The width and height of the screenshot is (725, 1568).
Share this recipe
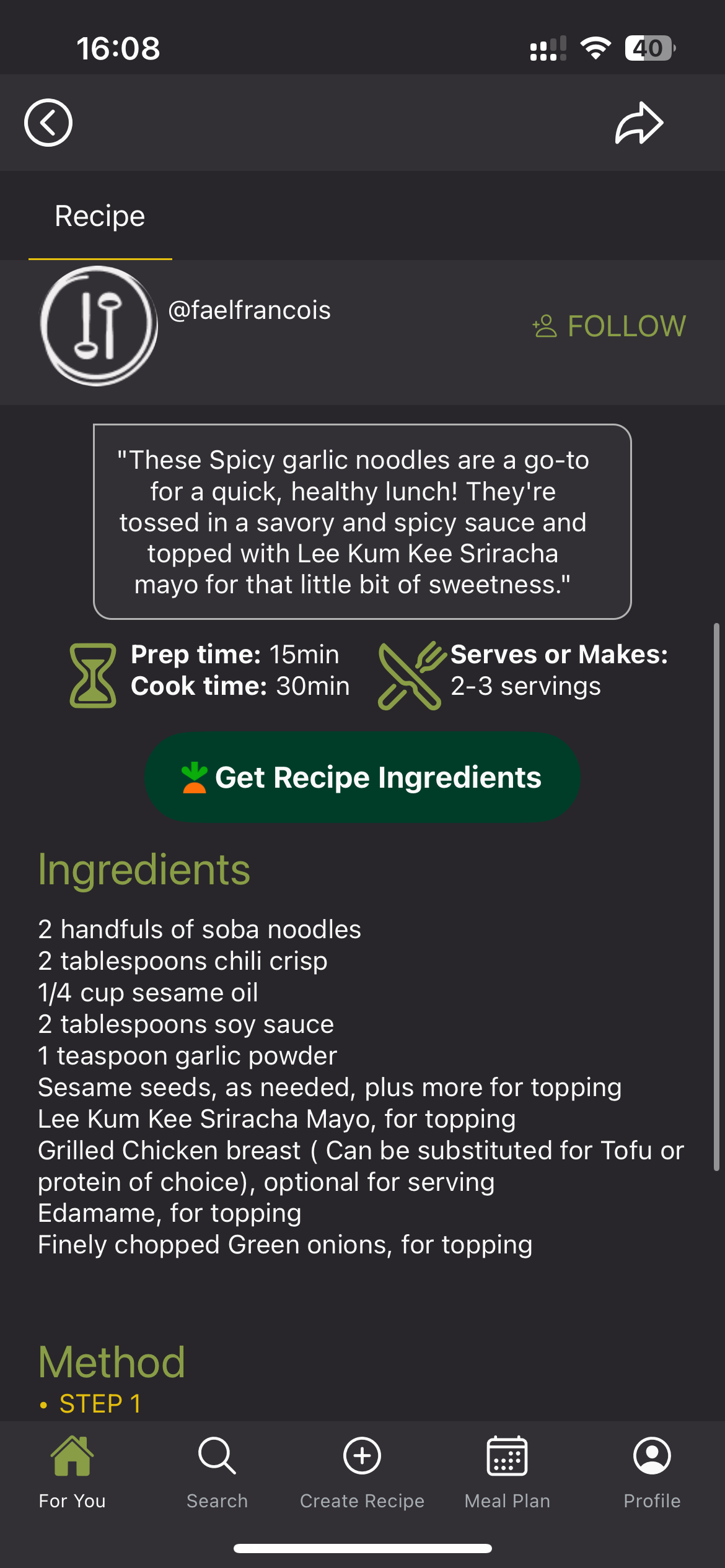coord(639,123)
